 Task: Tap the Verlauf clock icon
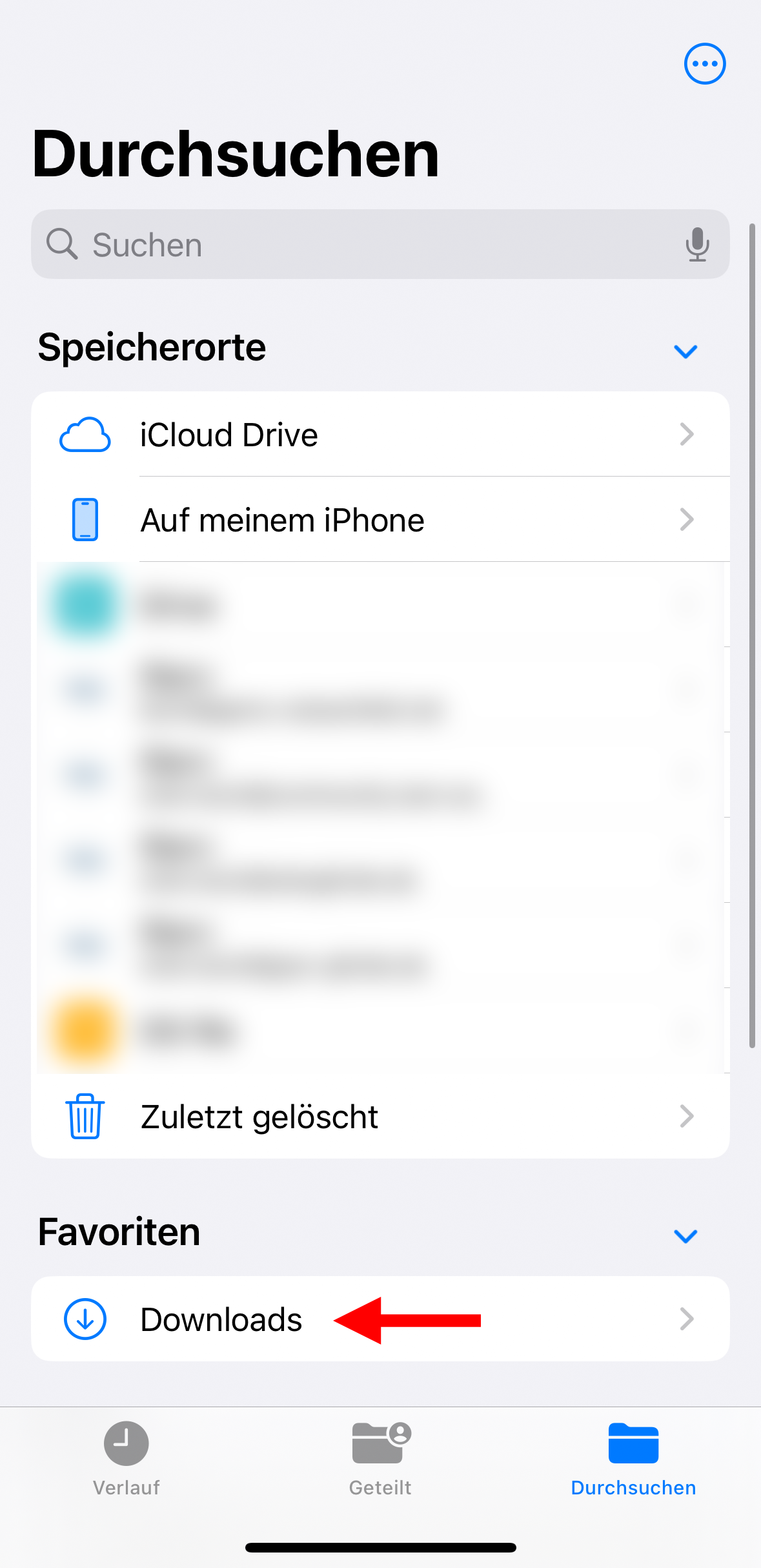coord(125,1444)
